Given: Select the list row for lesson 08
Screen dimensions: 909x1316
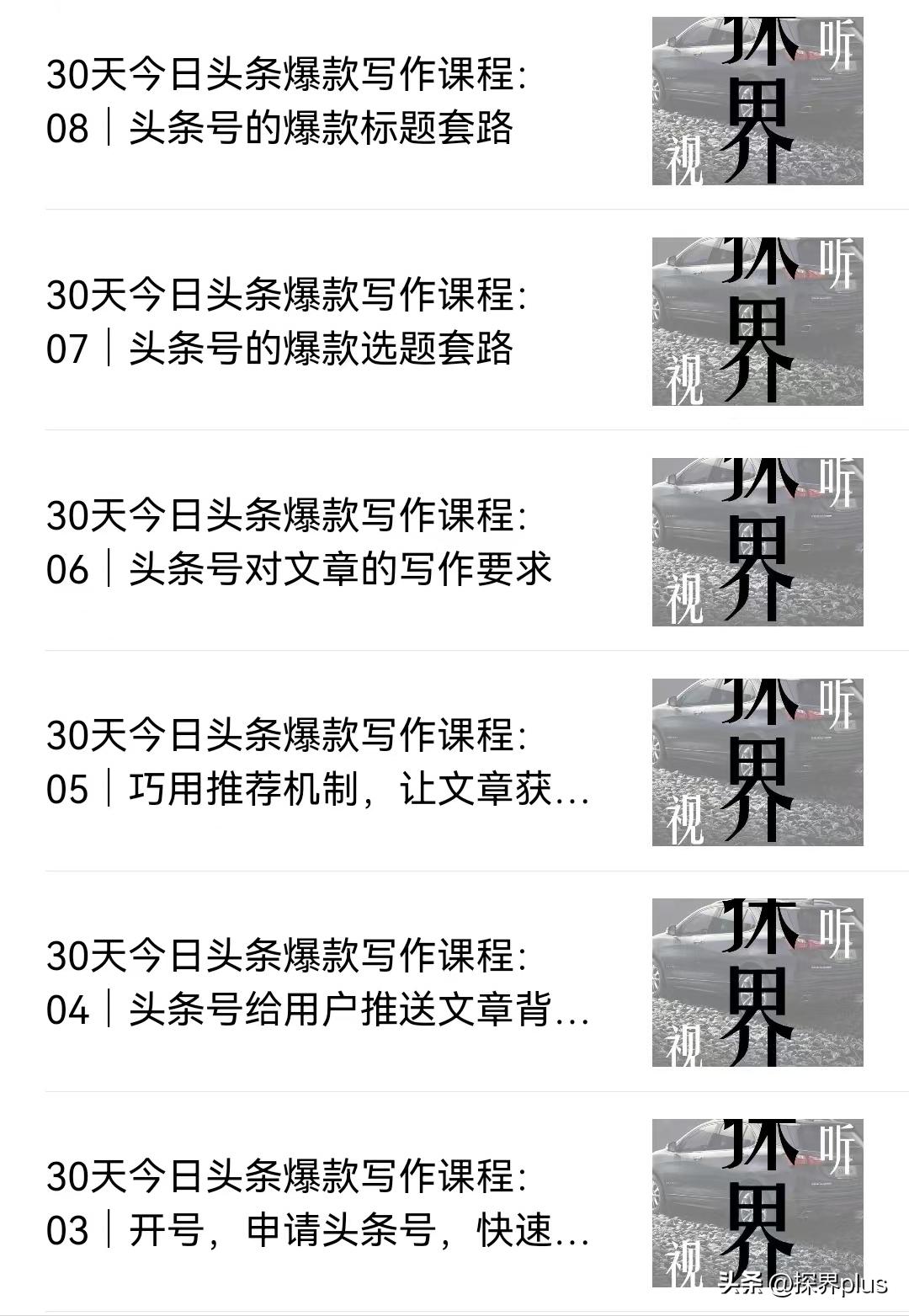Looking at the screenshot, I should coord(454,102).
